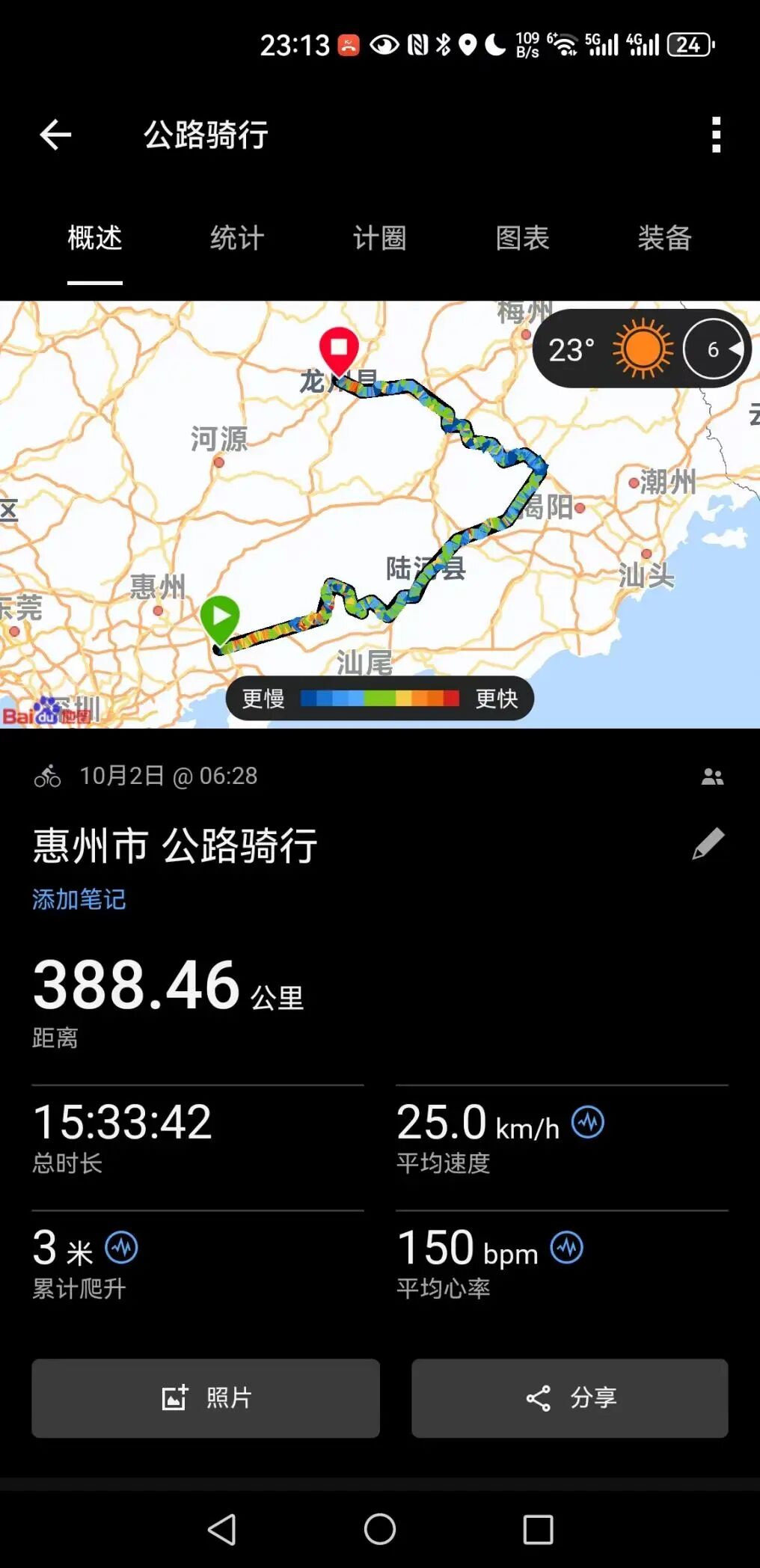Image resolution: width=760 pixels, height=1568 pixels.
Task: Share this ride via 分享
Action: 569,1397
